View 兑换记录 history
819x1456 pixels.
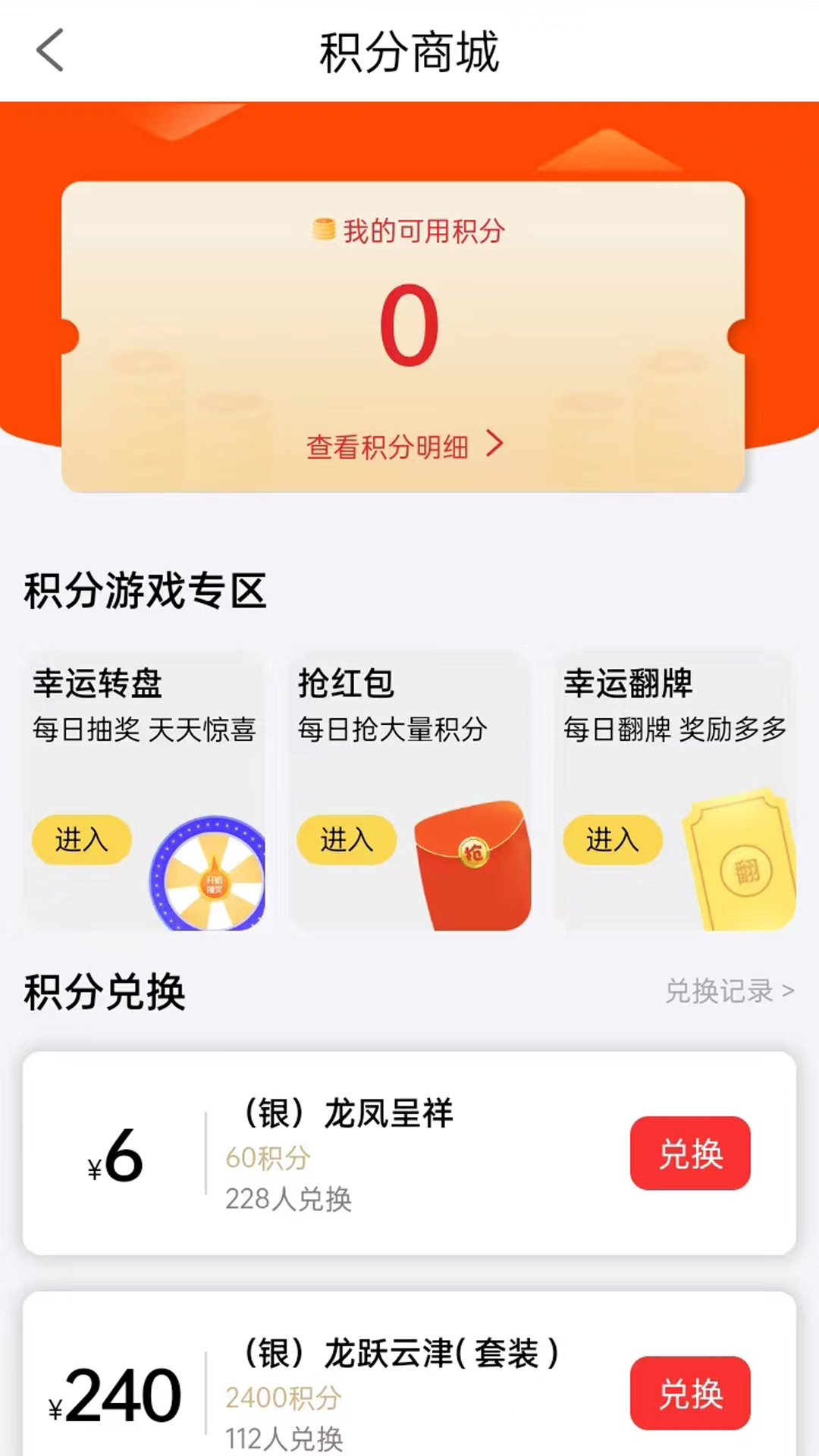coord(729,990)
